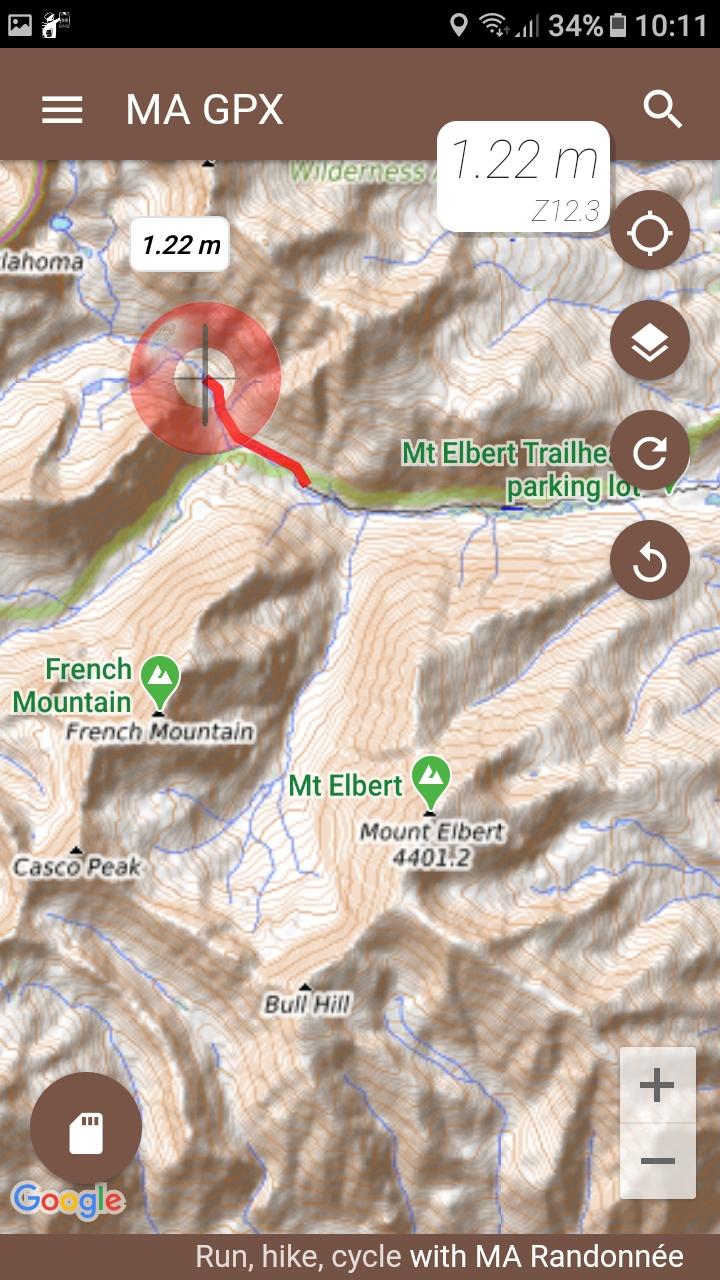The image size is (720, 1280).
Task: Select the French Mountain map marker
Action: (160, 682)
